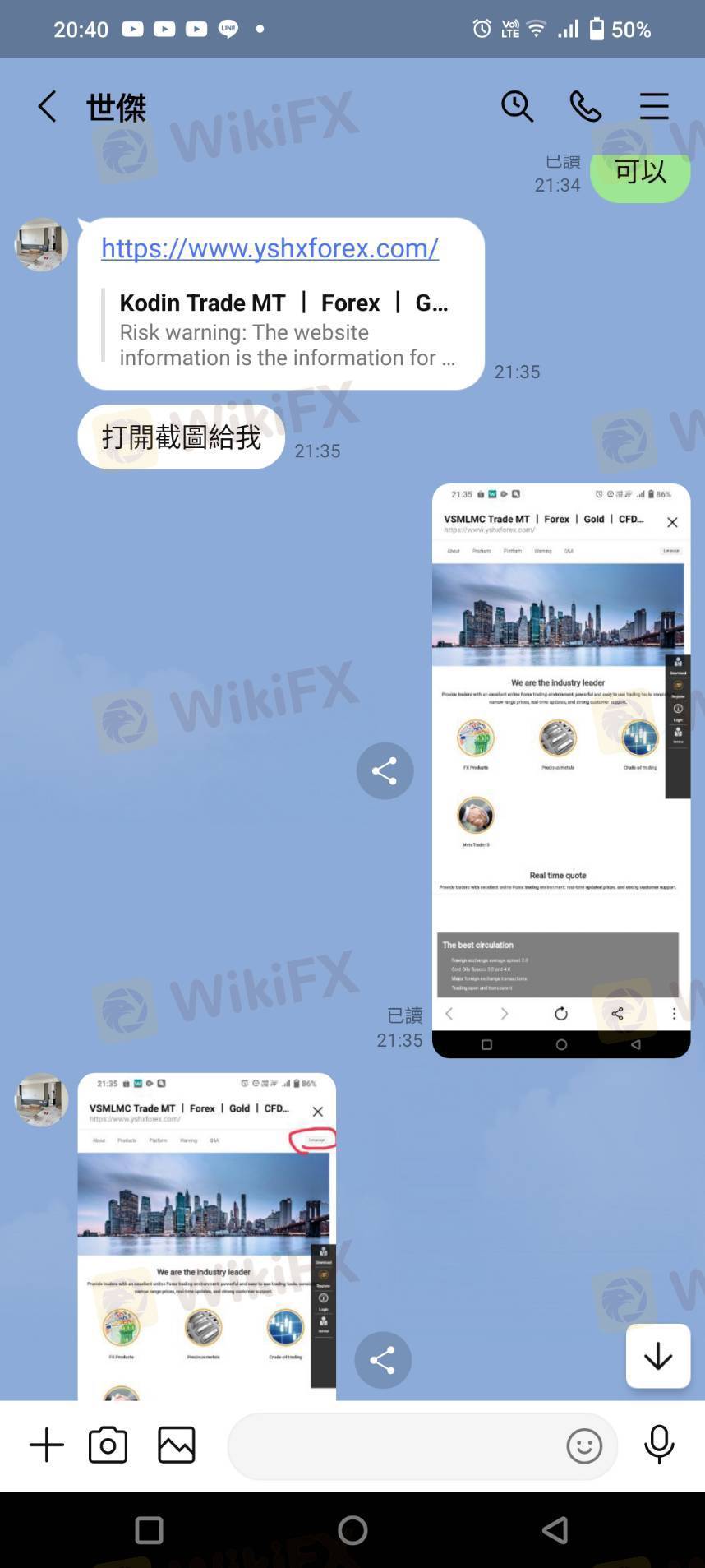Image resolution: width=705 pixels, height=1568 pixels.
Task: Tap the message input field
Action: tap(394, 1445)
